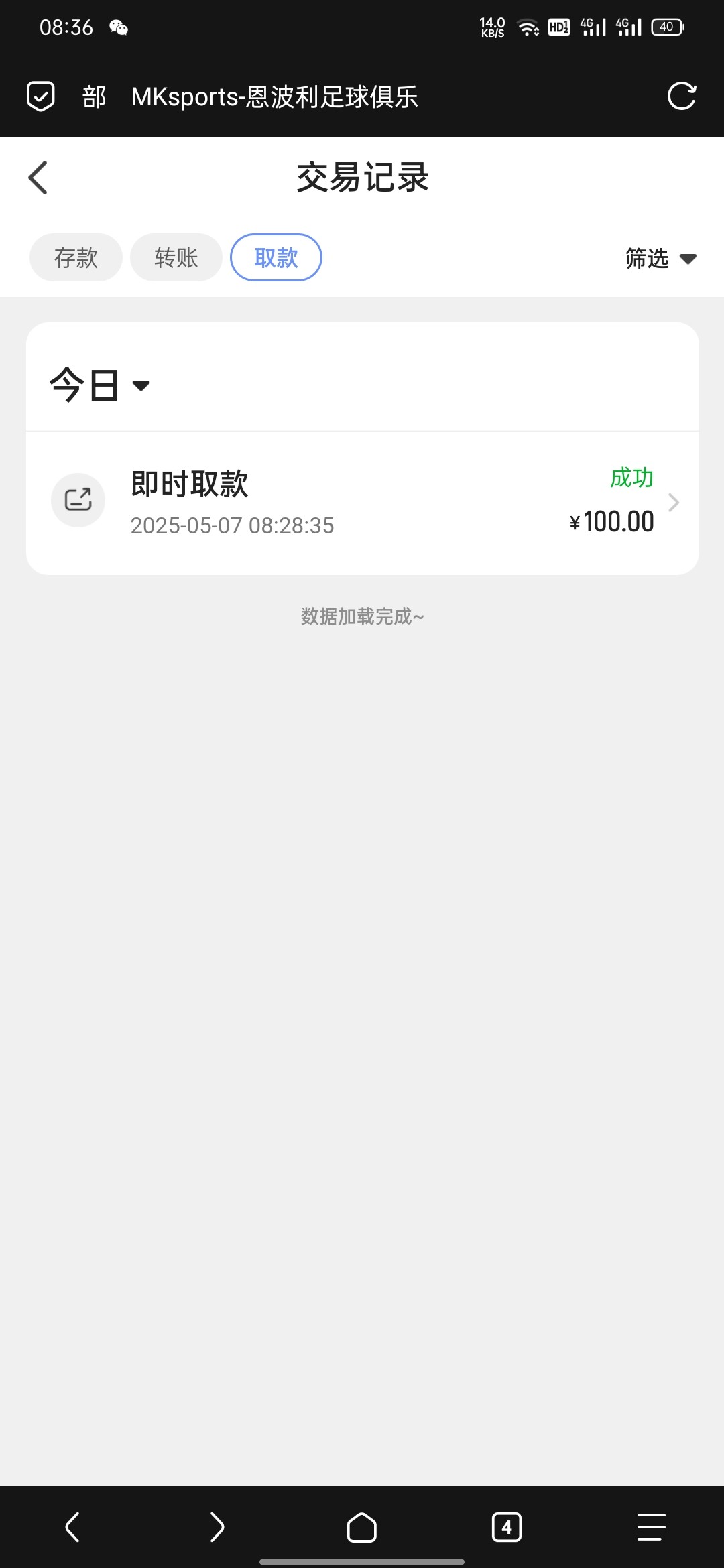Open the 筛选 filter dropdown

coord(660,259)
